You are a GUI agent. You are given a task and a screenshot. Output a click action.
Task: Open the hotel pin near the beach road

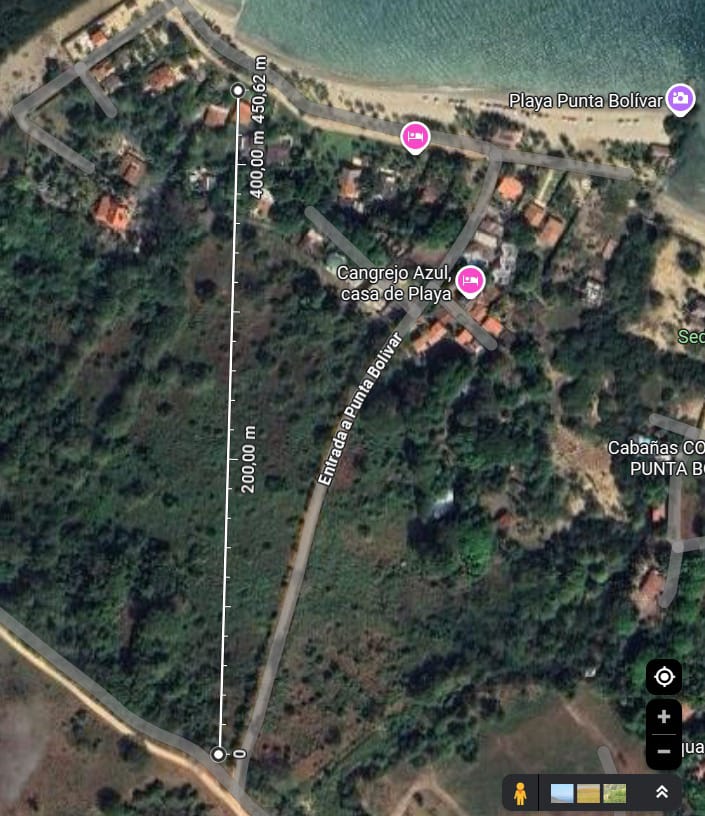[x=416, y=135]
